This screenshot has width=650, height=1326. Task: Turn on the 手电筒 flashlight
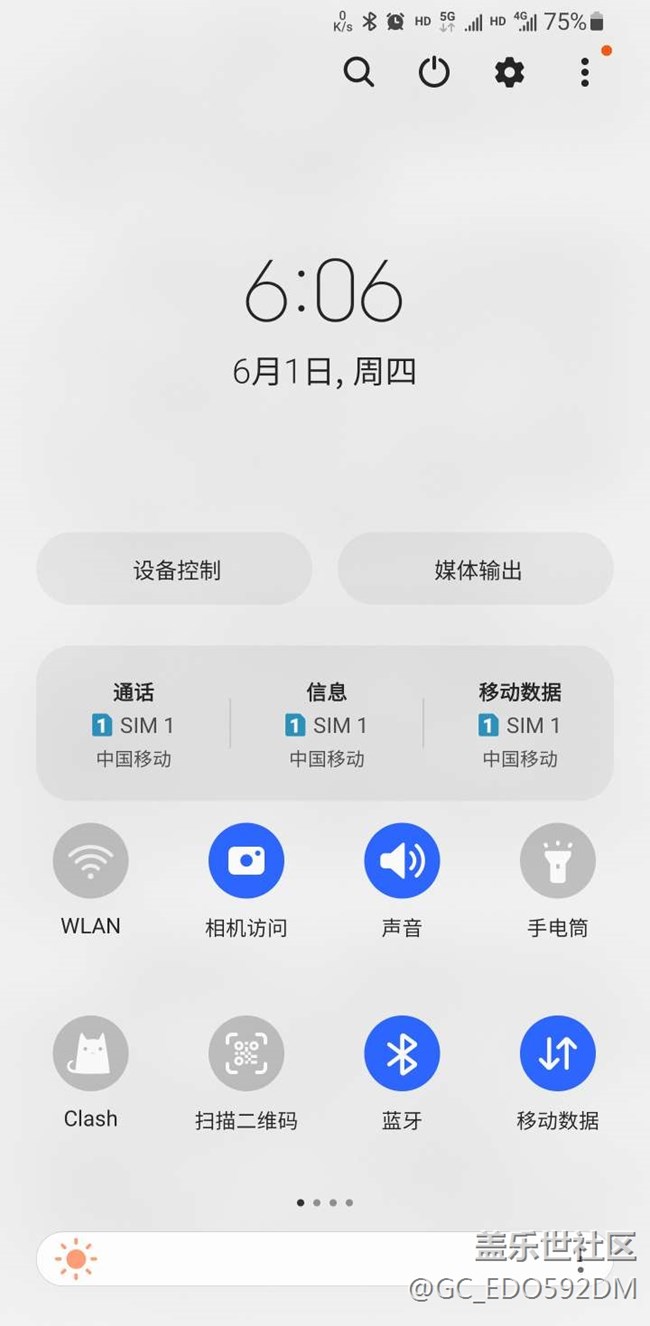click(558, 860)
